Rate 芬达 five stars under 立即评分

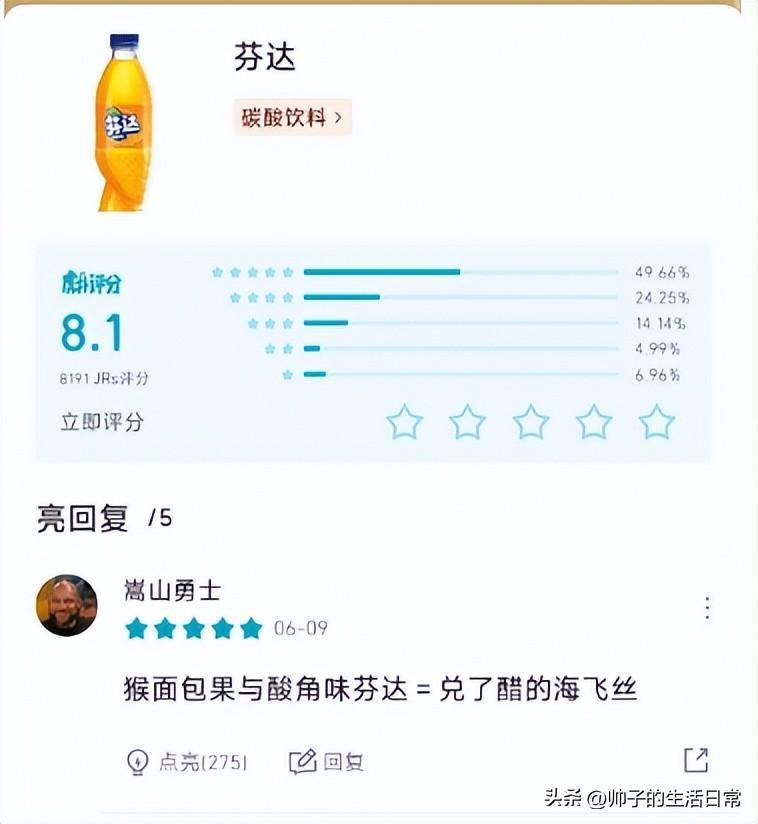(x=656, y=422)
